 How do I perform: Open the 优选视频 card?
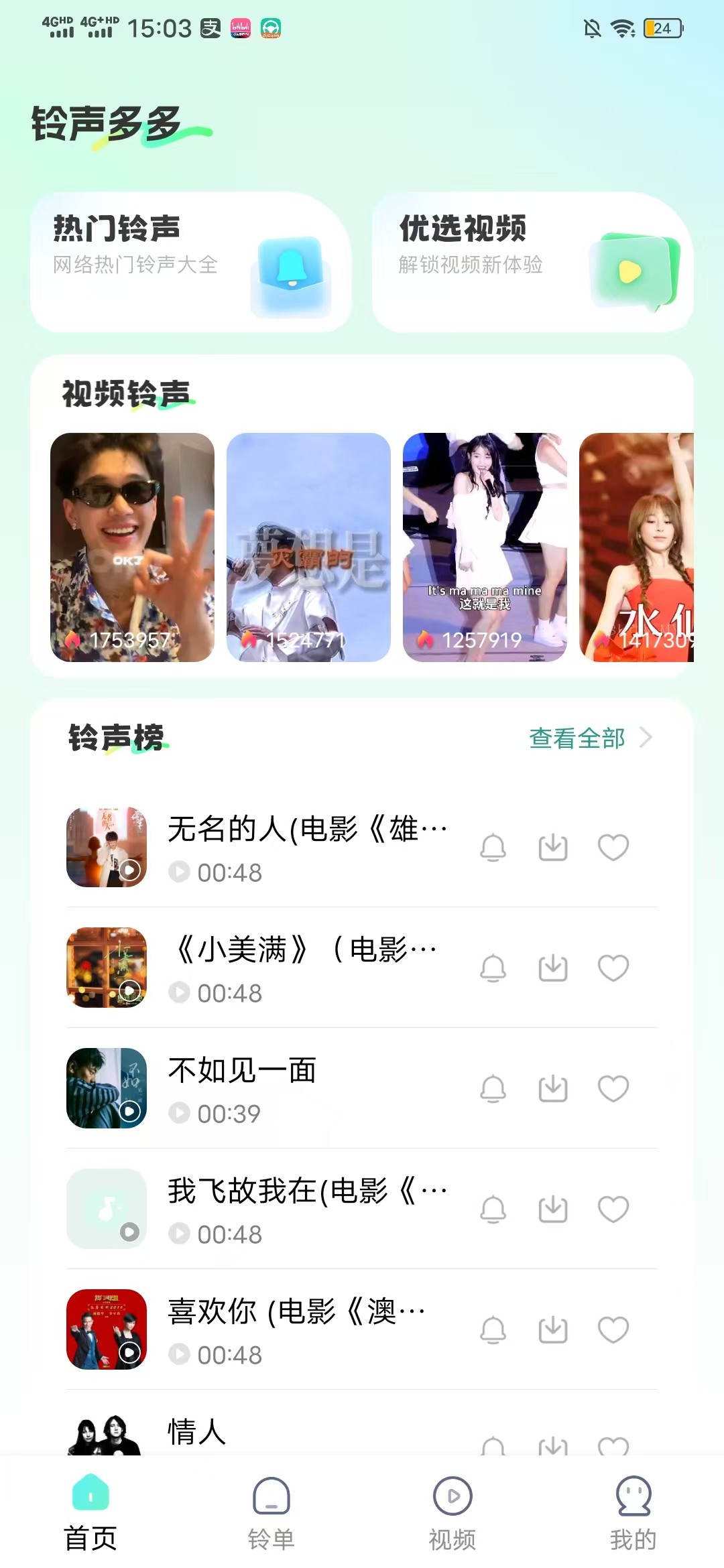[x=532, y=262]
